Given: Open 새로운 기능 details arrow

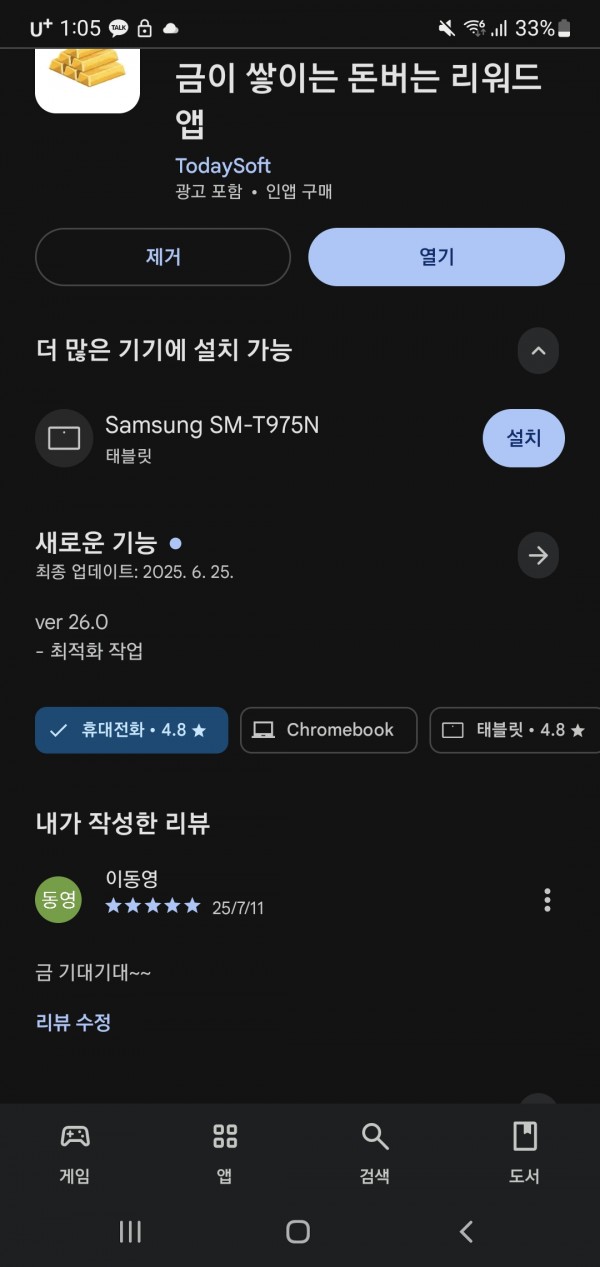Looking at the screenshot, I should pos(538,555).
